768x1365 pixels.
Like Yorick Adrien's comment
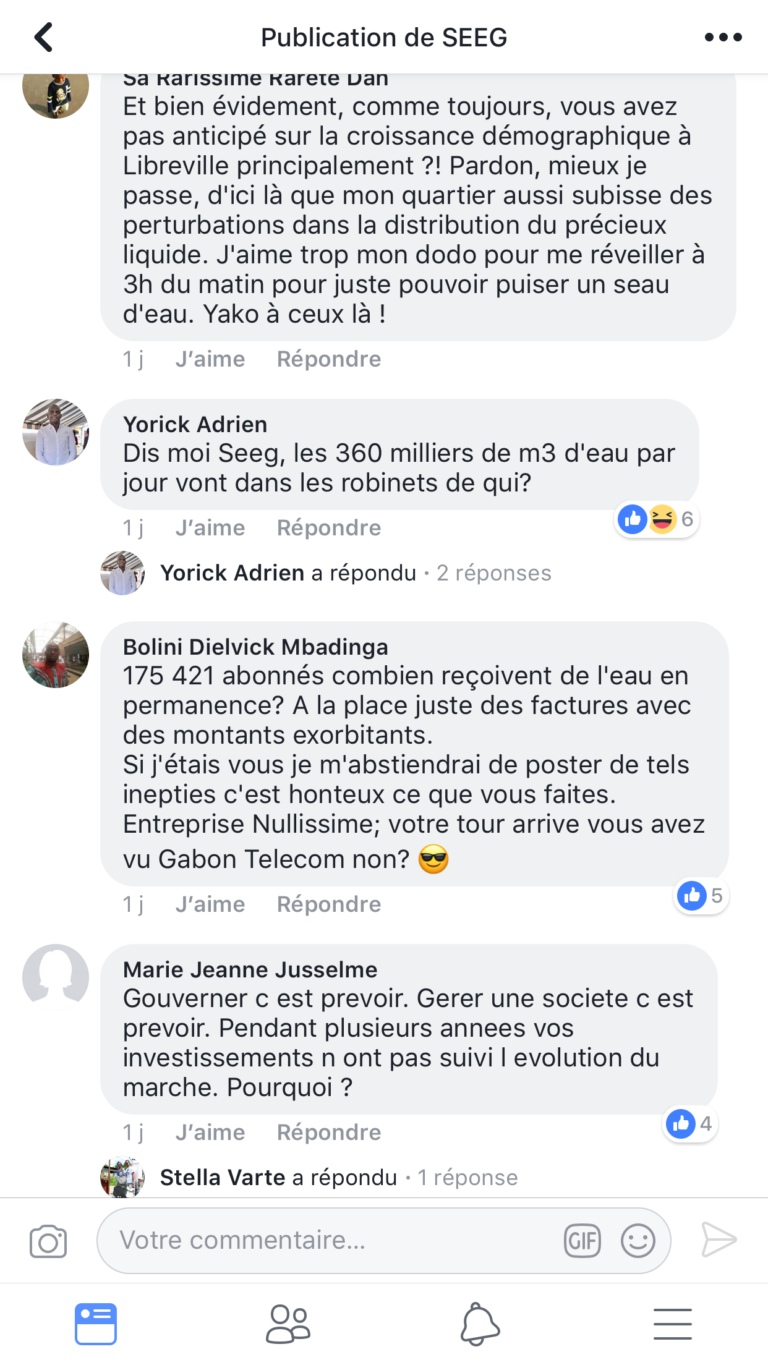coord(209,528)
